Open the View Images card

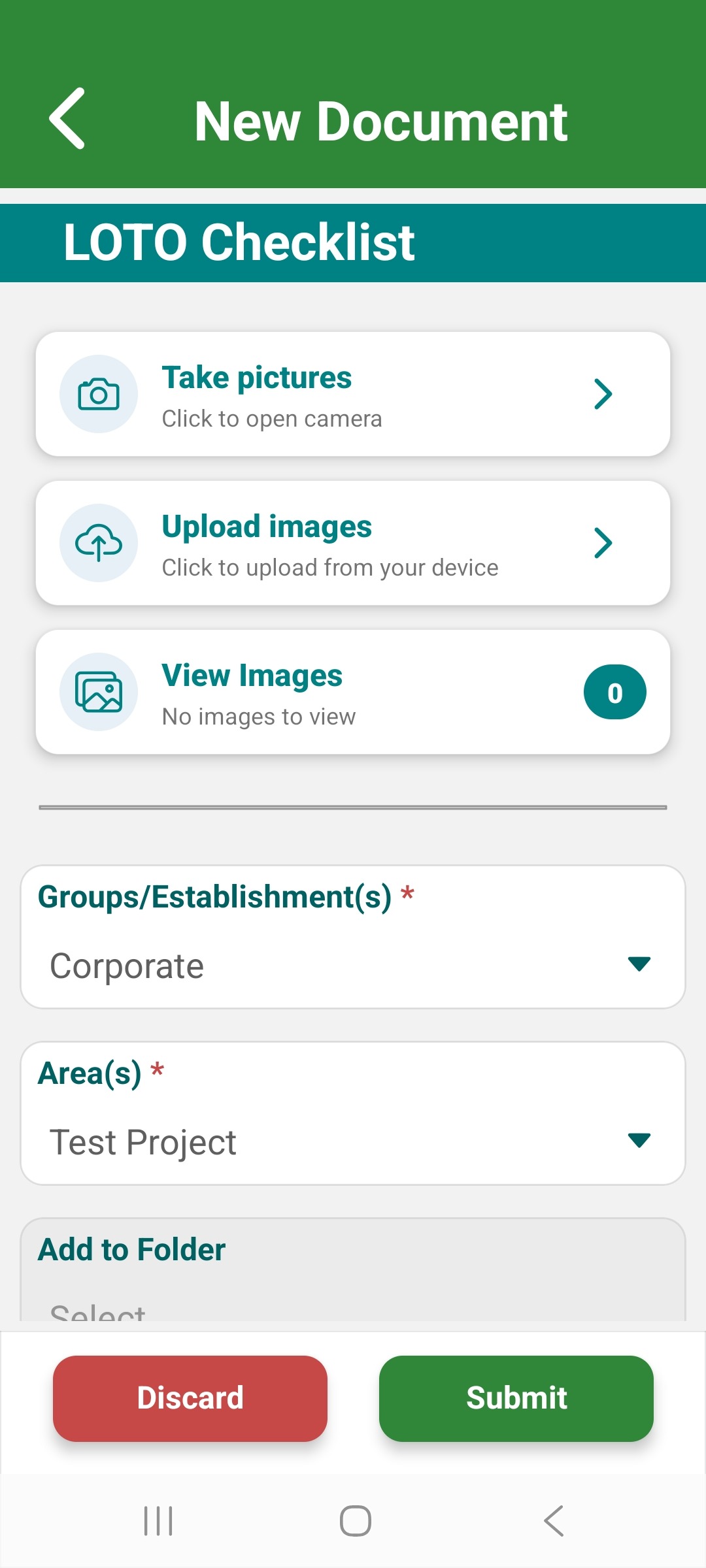[x=353, y=692]
